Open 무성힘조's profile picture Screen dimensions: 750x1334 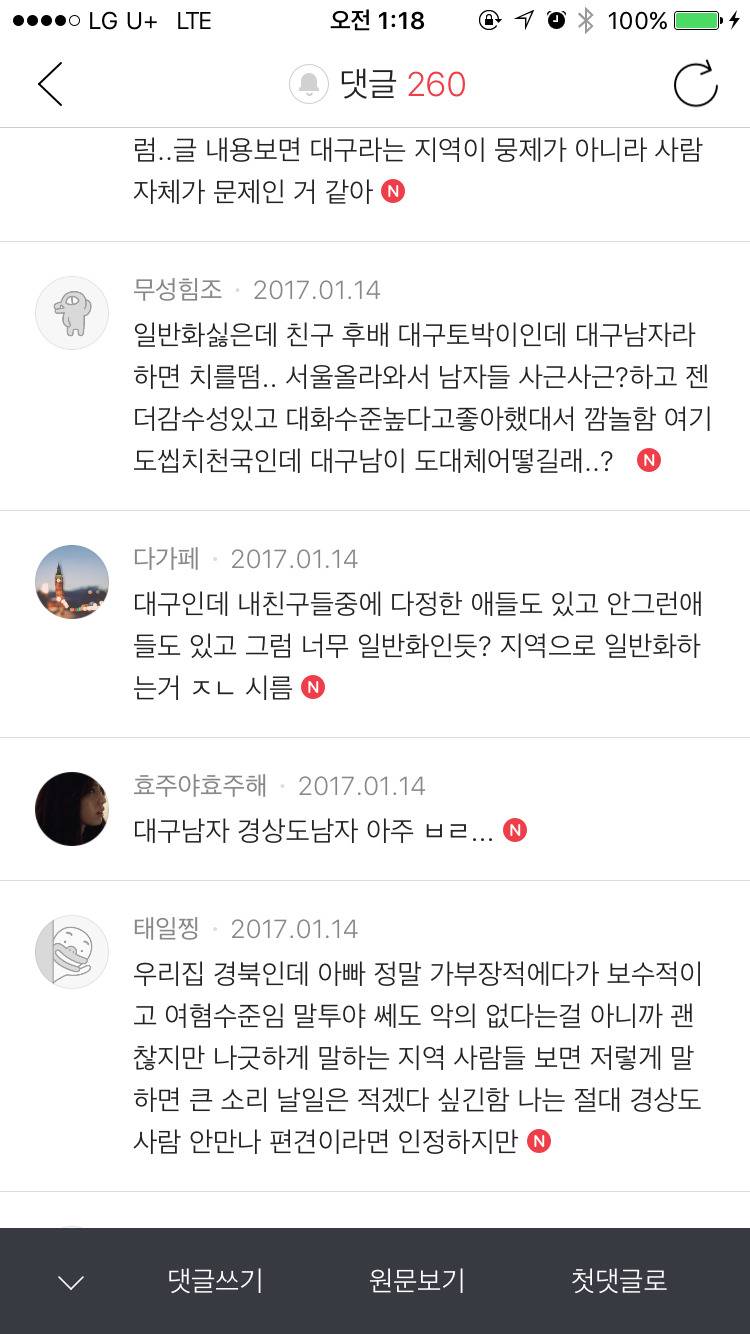71,313
